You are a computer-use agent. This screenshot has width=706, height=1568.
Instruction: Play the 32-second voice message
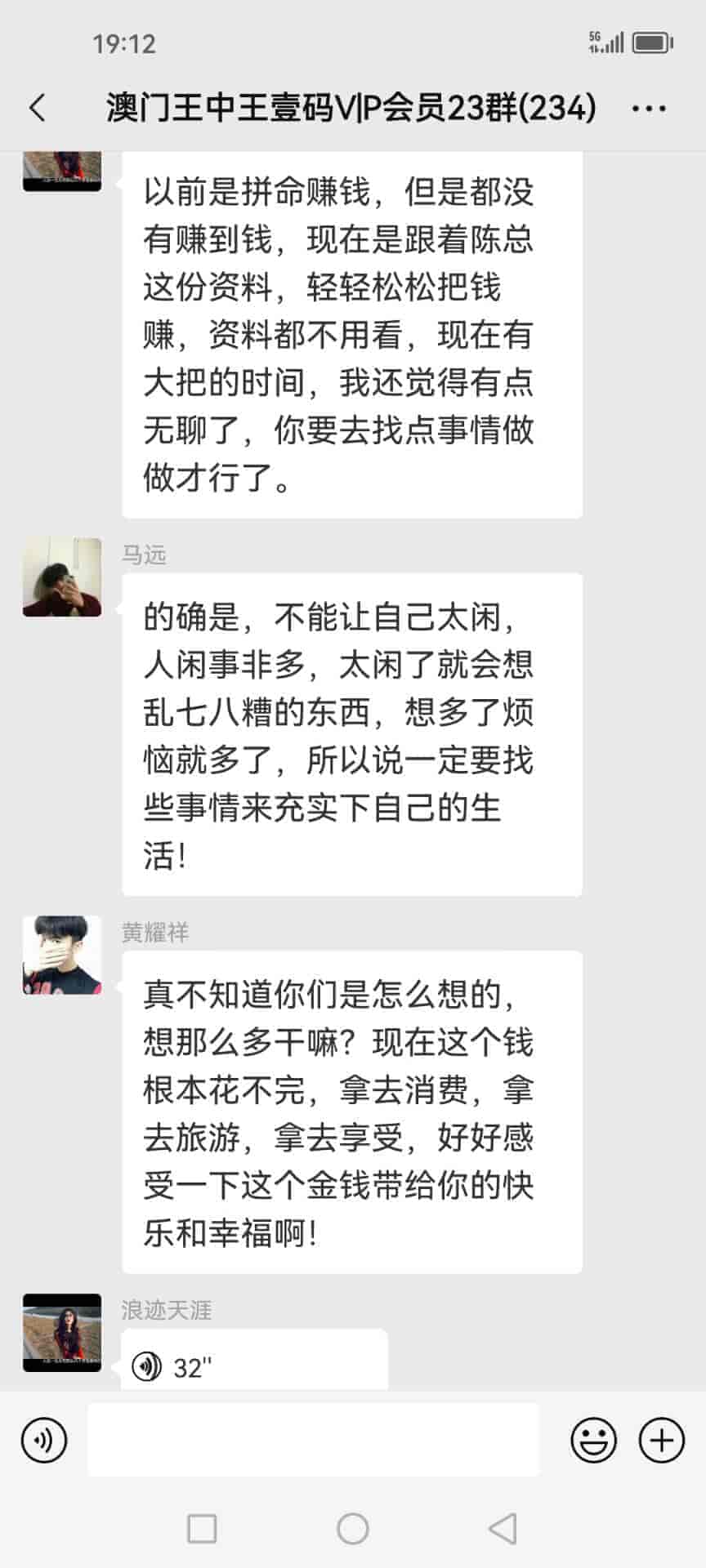coord(253,1366)
